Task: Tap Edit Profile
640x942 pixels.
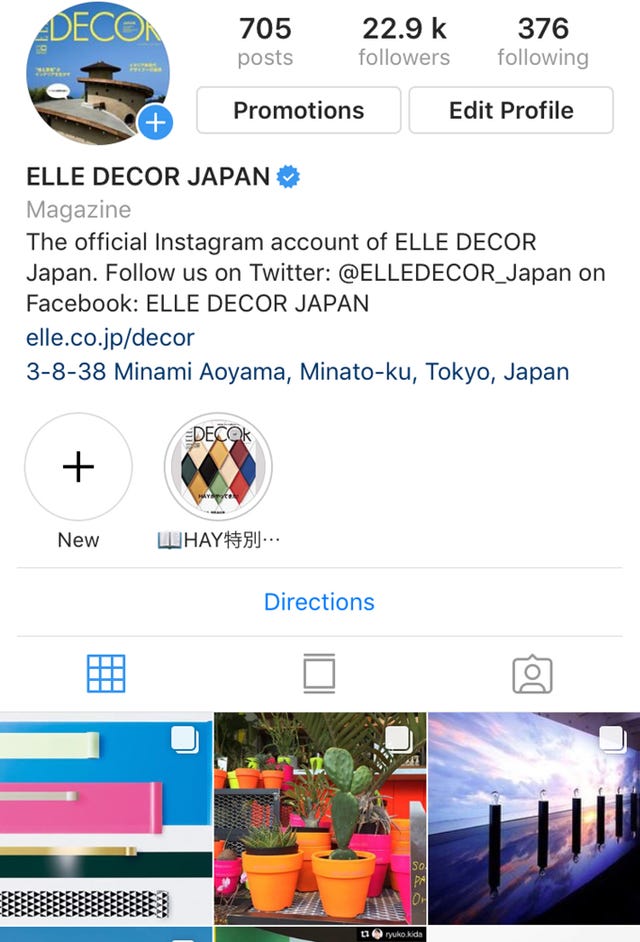Action: point(511,110)
